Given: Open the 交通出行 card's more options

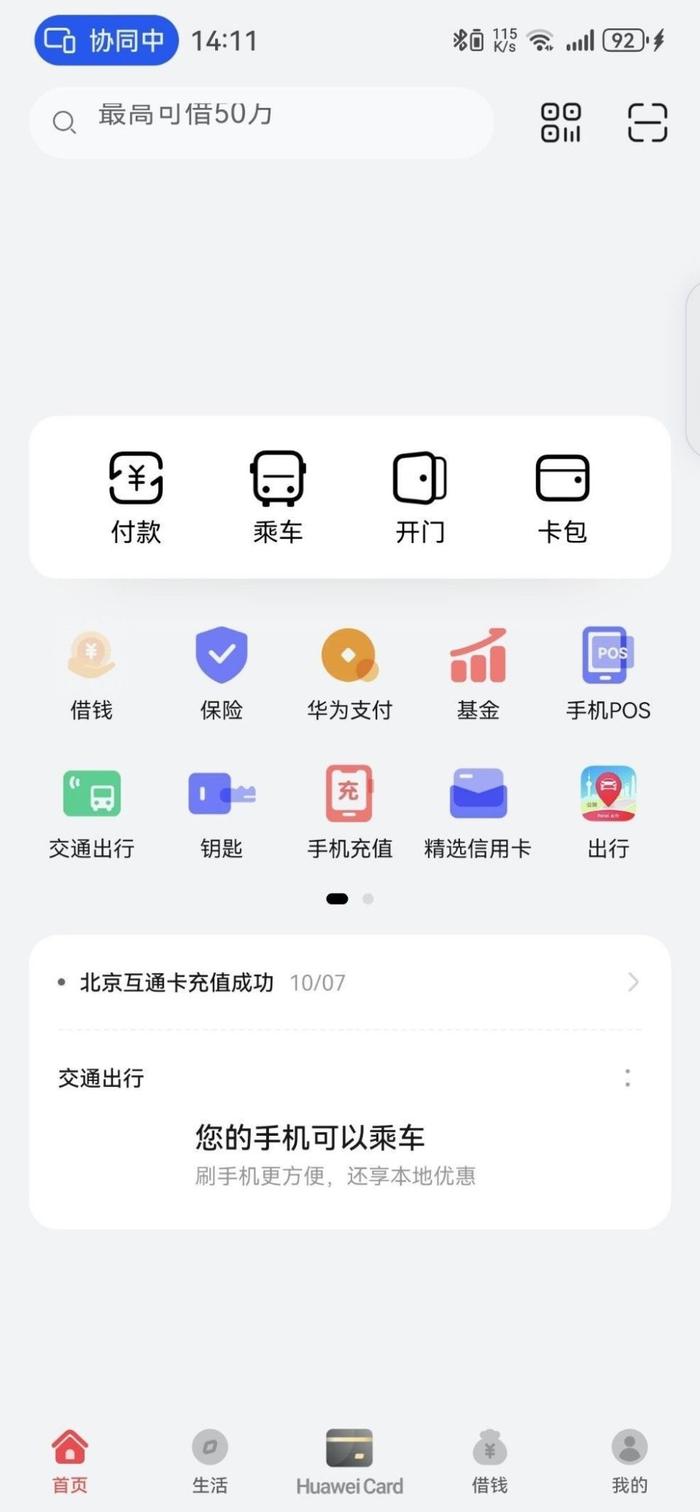Looking at the screenshot, I should pos(627,1077).
